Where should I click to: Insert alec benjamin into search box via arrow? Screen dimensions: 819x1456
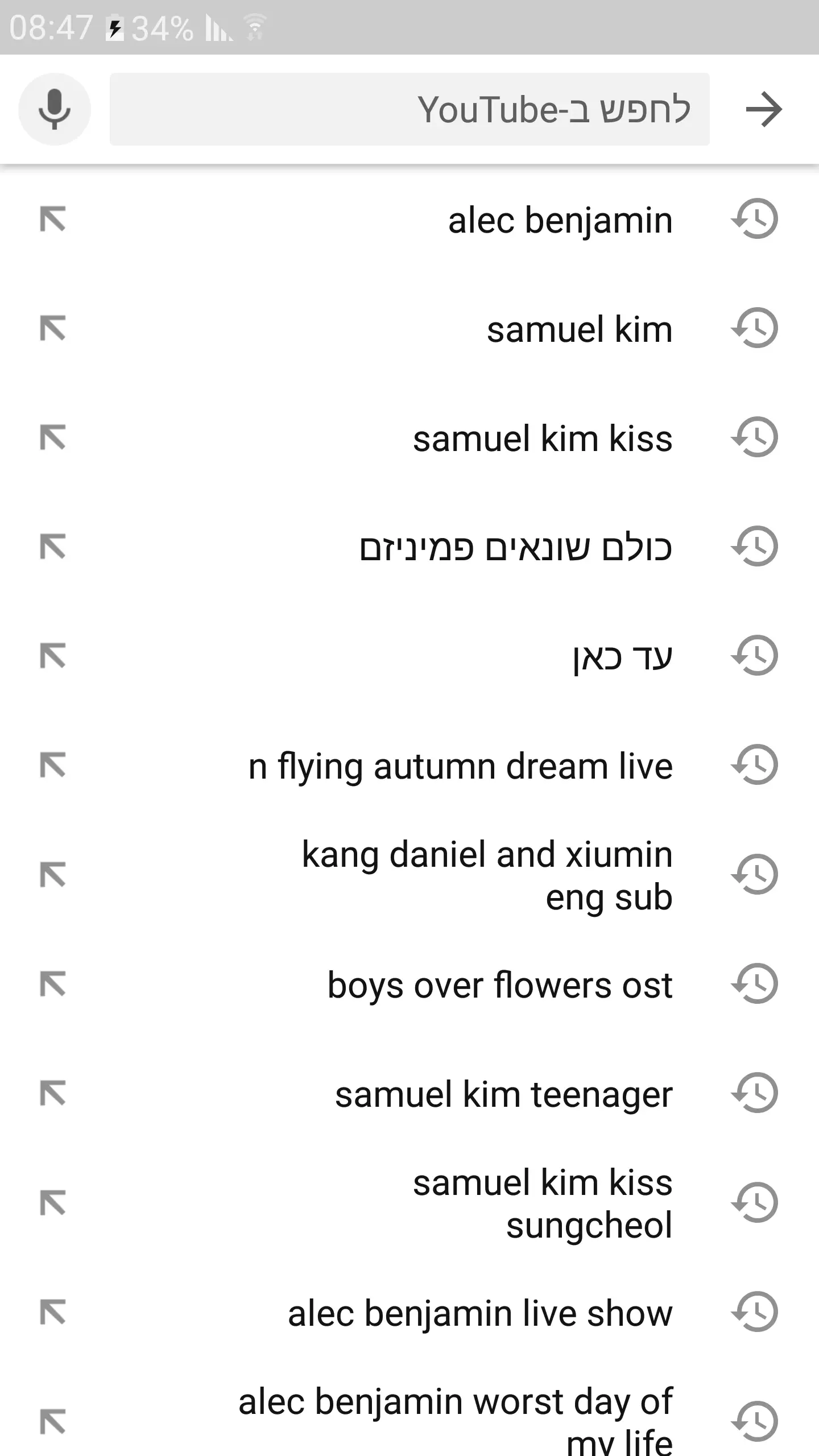(x=53, y=220)
